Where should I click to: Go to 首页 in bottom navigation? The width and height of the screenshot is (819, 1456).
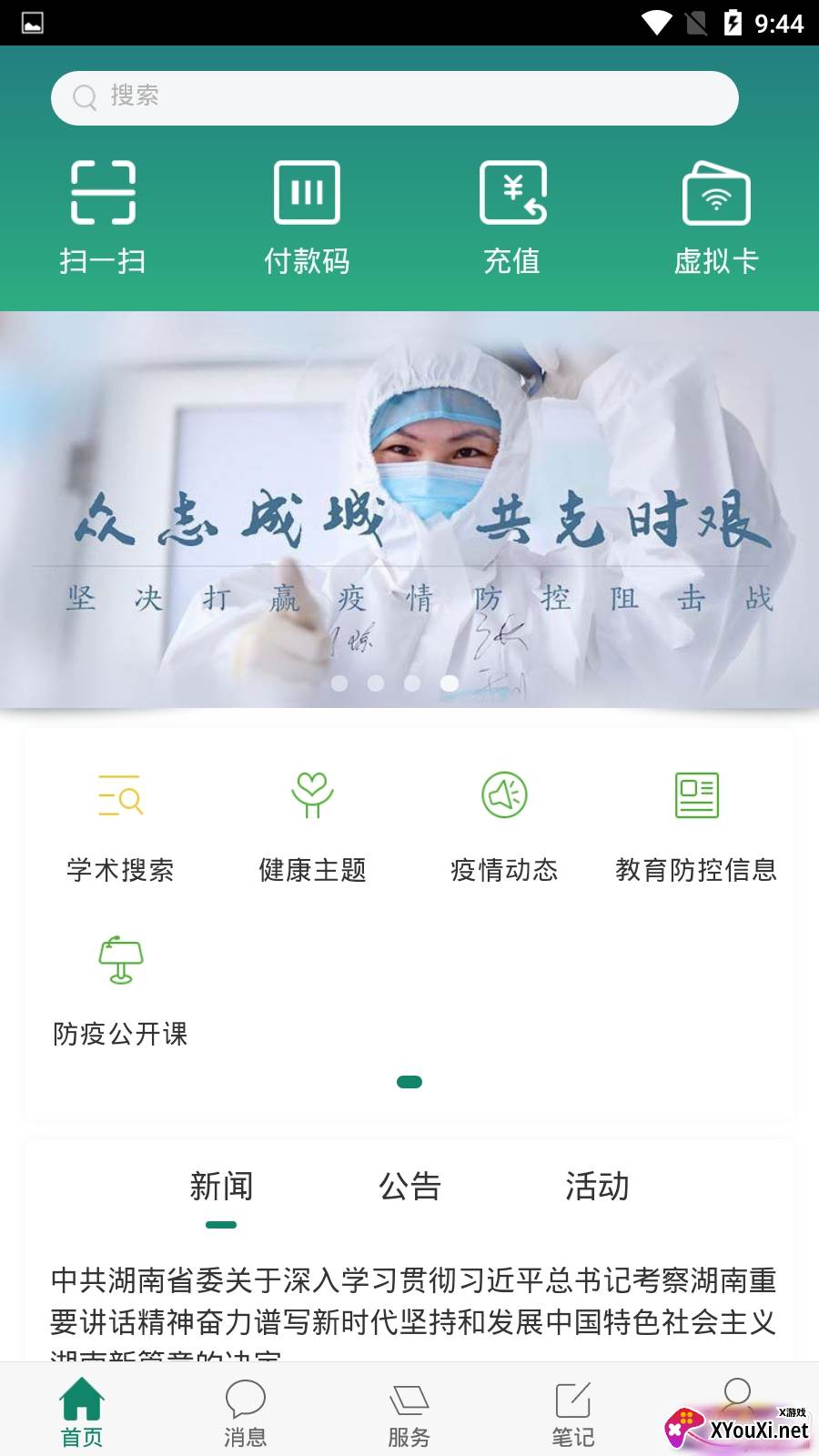pyautogui.click(x=82, y=1410)
